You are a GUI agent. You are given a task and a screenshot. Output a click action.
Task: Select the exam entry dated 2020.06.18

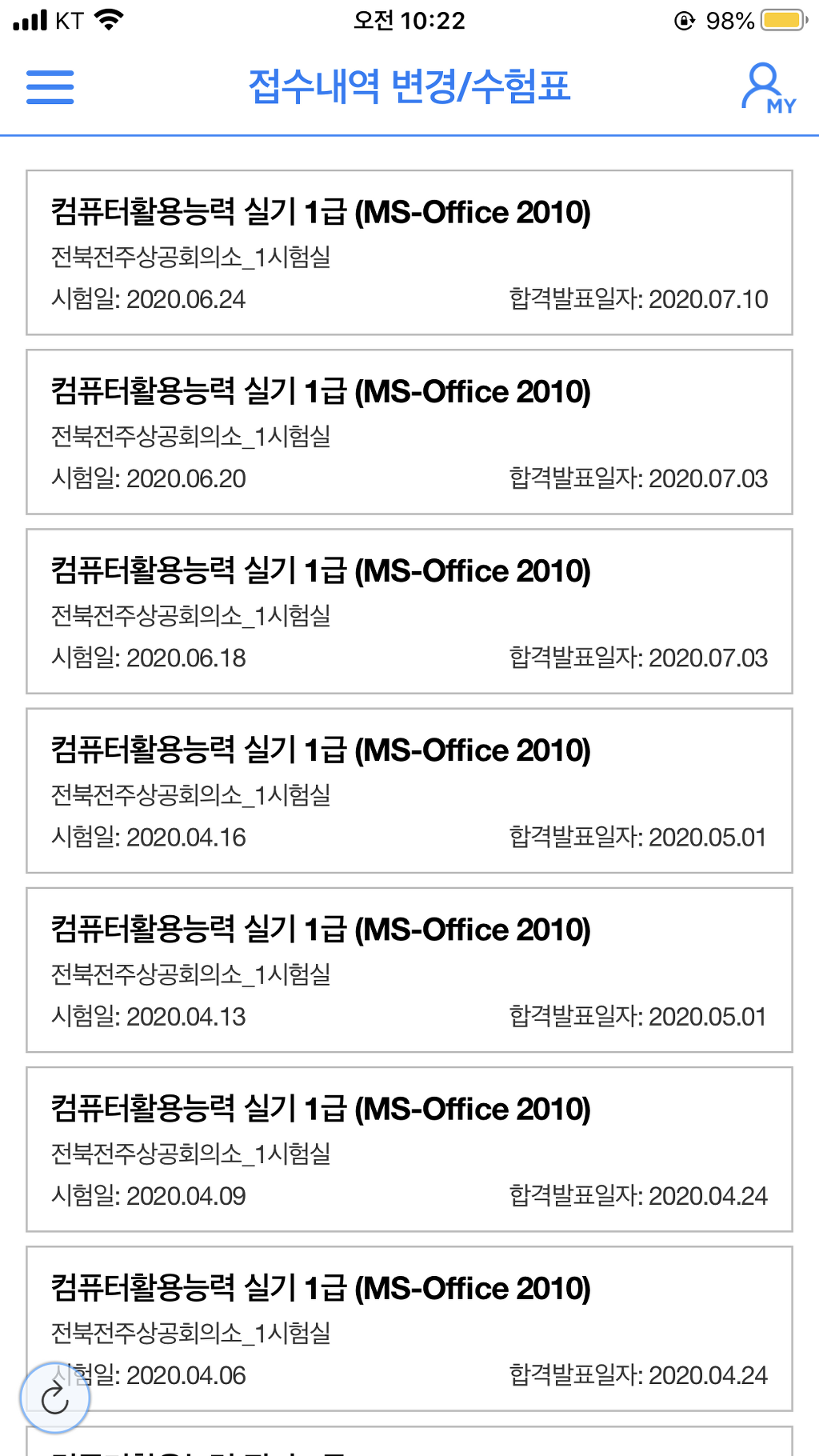(409, 611)
